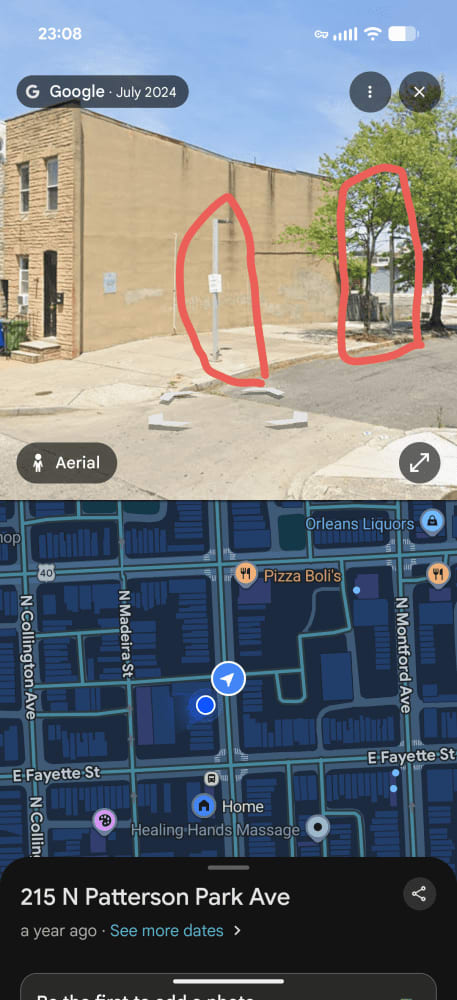This screenshot has width=457, height=1000.
Task: Close the Street View panel
Action: coord(419,92)
